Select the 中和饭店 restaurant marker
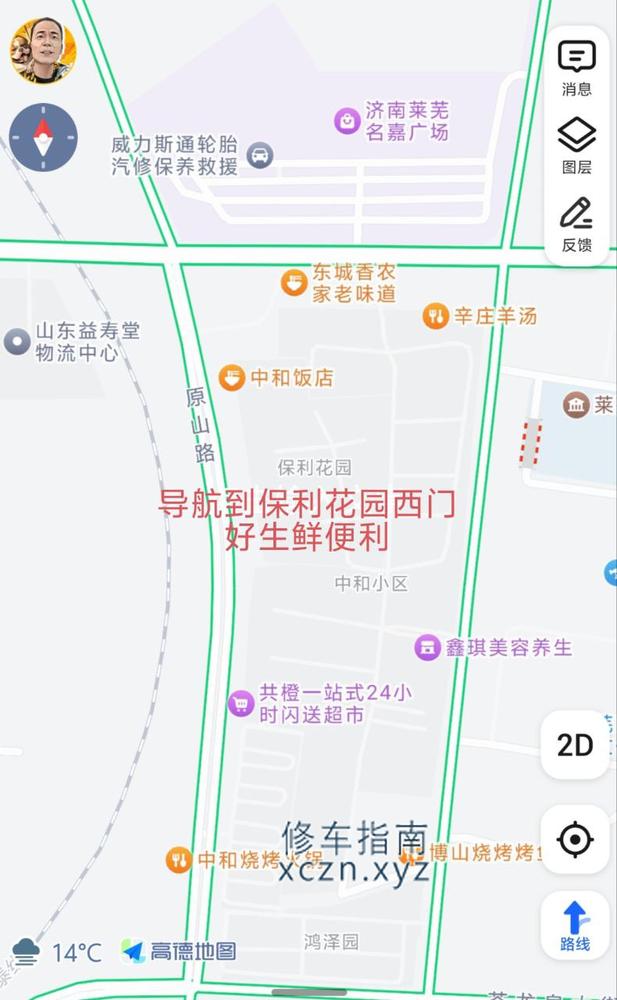Viewport: 617px width, 1000px height. (232, 377)
